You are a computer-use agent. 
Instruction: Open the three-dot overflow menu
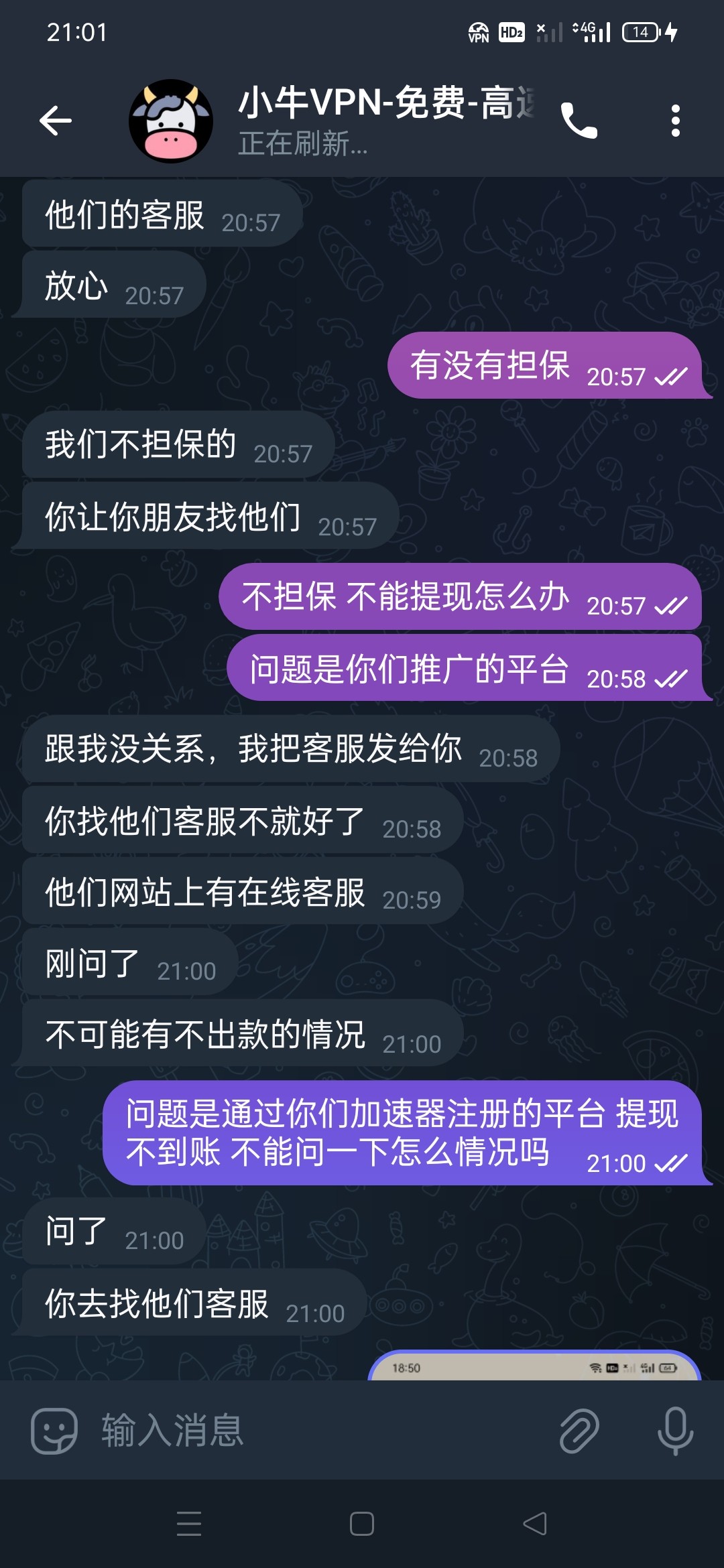pyautogui.click(x=675, y=121)
